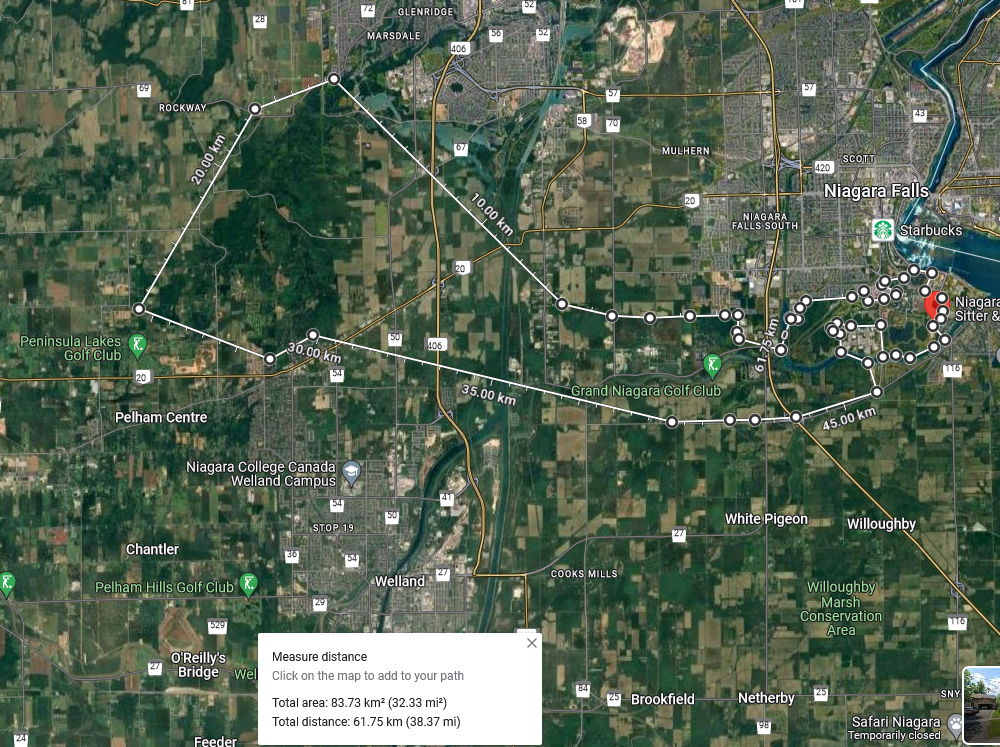The width and height of the screenshot is (1000, 747).
Task: Tap the measurement point near Rockway
Action: (255, 108)
